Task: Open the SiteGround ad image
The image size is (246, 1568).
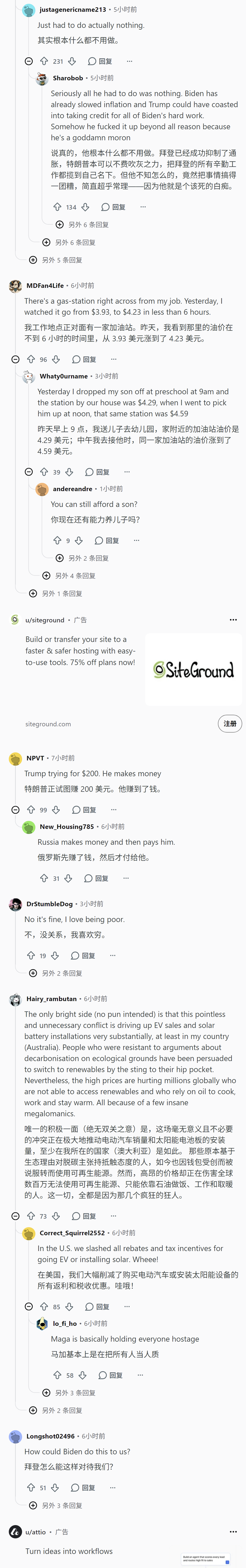Action: click(194, 670)
